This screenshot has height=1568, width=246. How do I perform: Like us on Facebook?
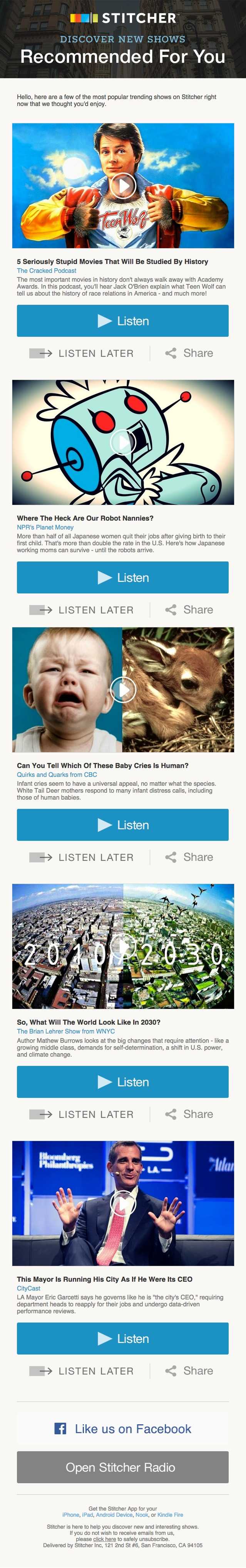[x=123, y=1429]
